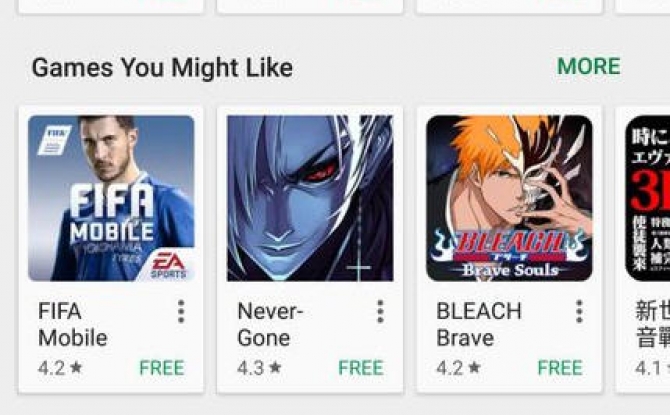Open the Never-Gone game card

(x=310, y=198)
